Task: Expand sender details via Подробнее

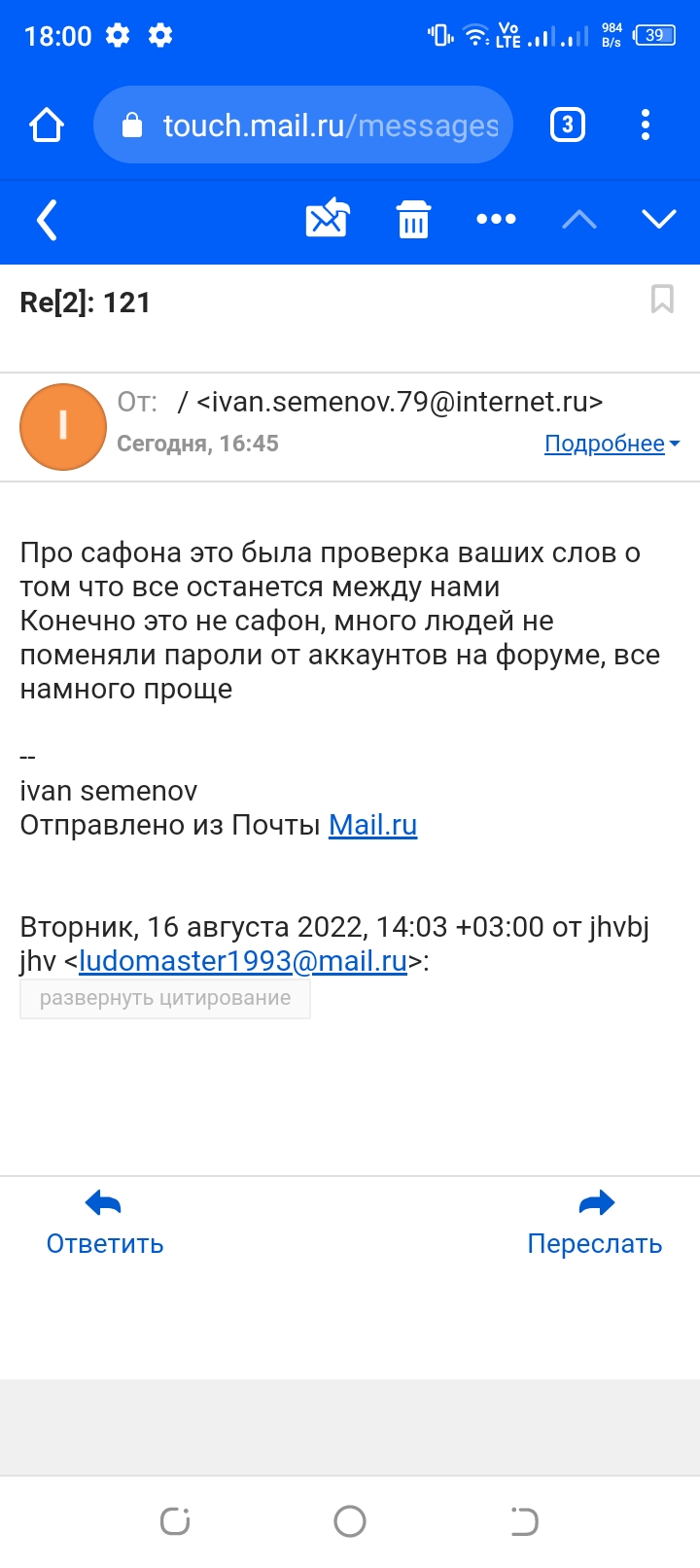Action: pos(612,444)
